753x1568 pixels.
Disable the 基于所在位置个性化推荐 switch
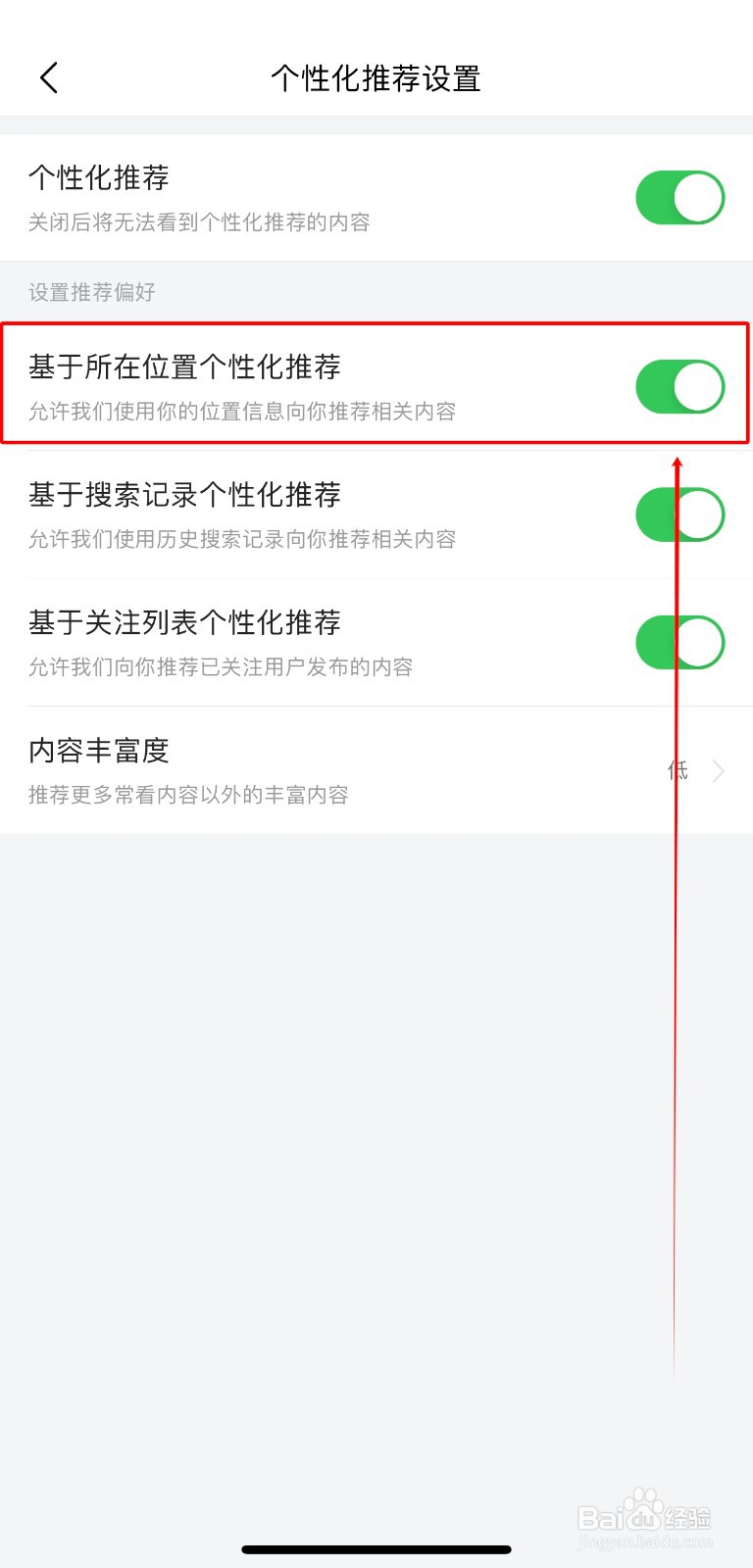point(680,386)
